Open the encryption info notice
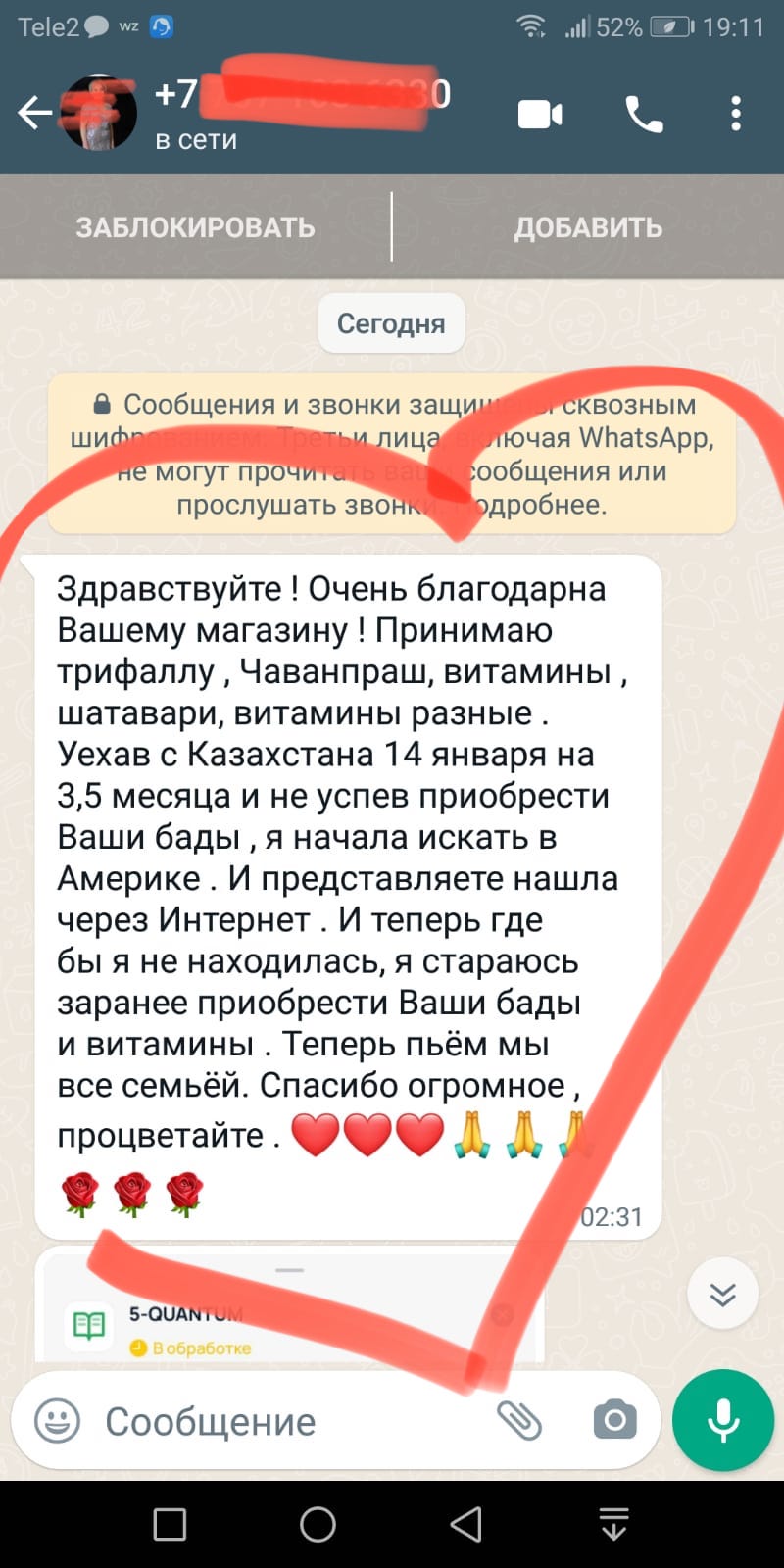 [392, 454]
